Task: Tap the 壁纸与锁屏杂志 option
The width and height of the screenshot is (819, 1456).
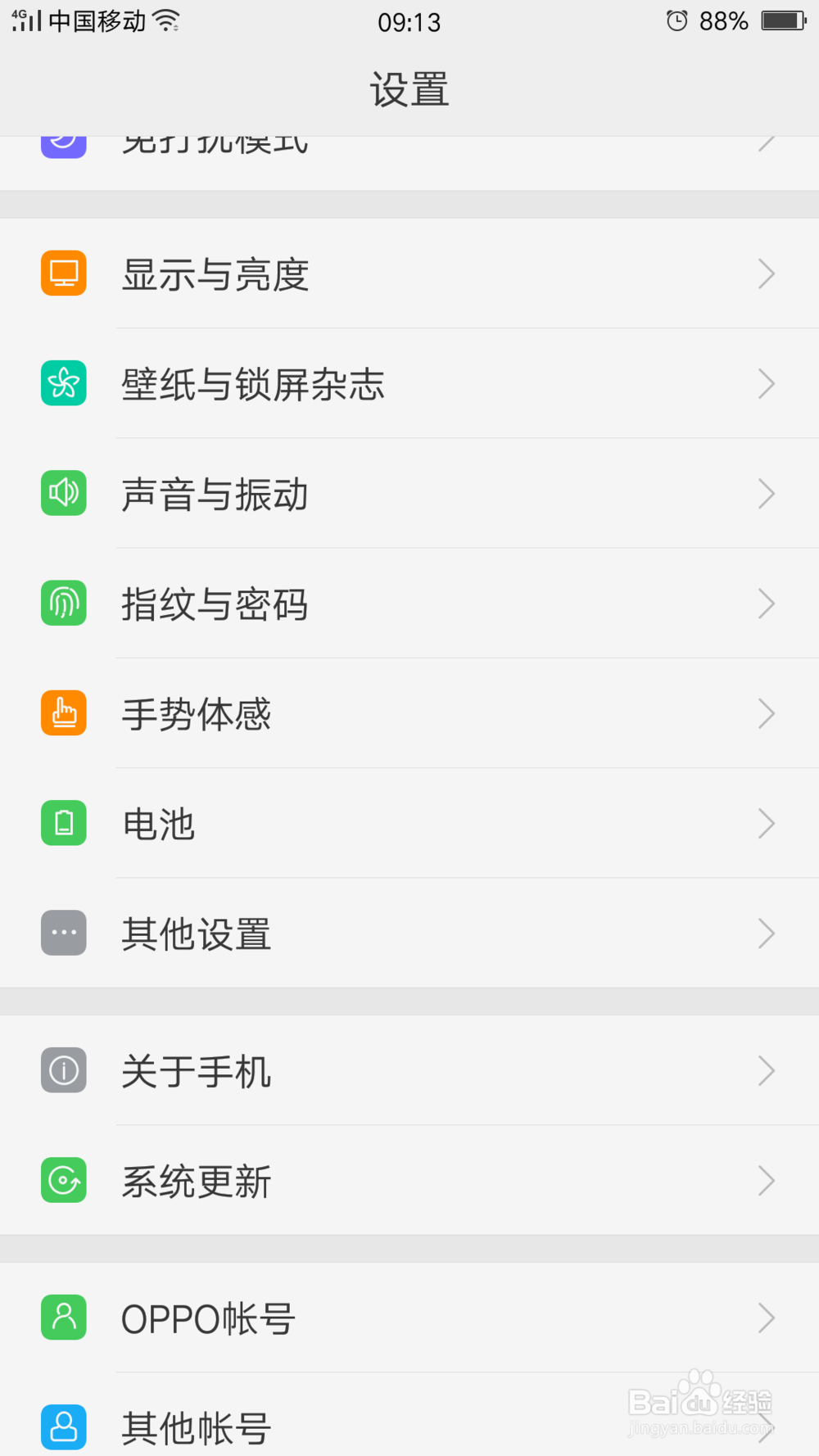Action: pos(409,382)
